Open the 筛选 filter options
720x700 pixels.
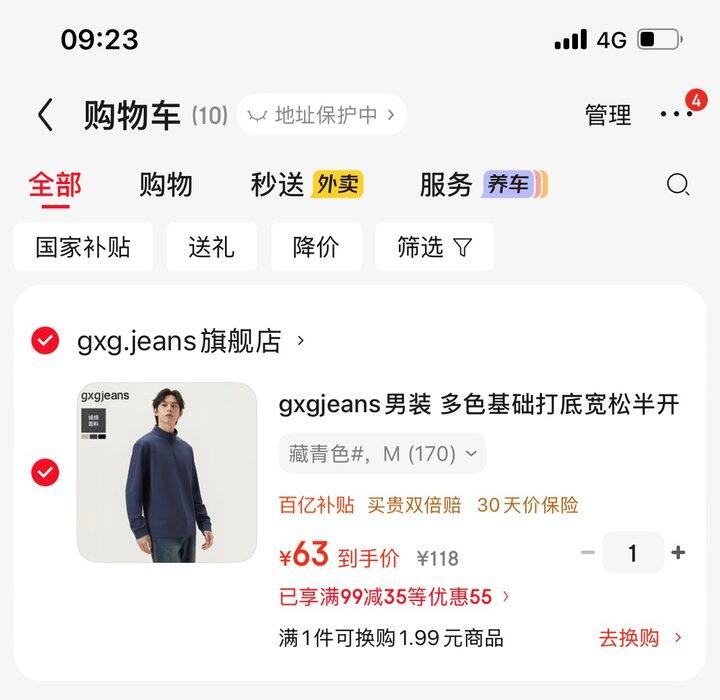(x=434, y=247)
